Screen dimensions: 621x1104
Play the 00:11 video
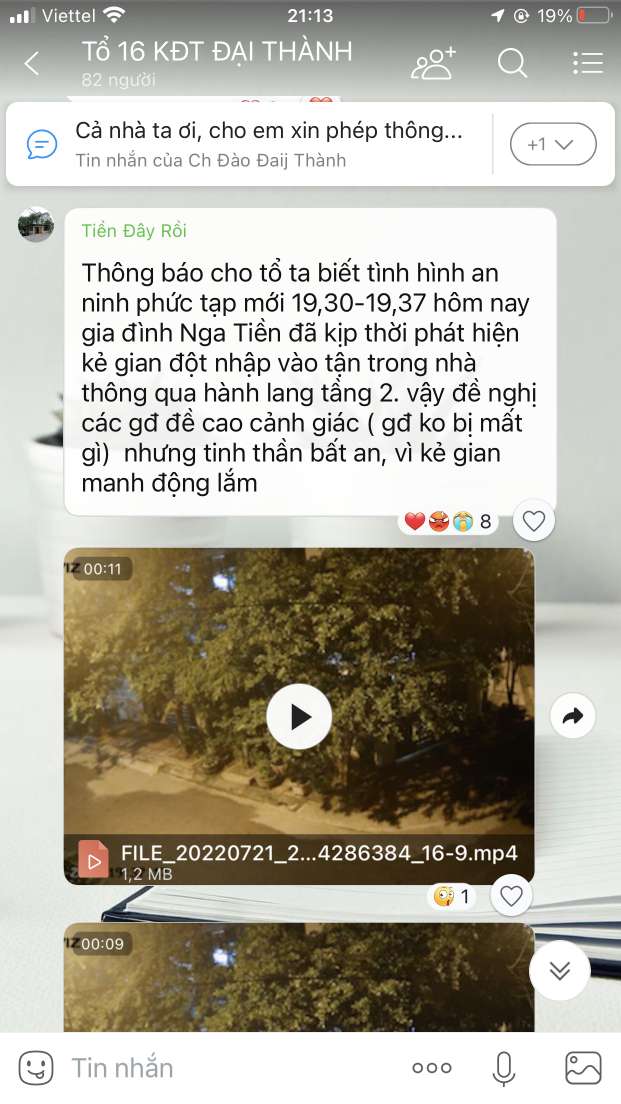coord(299,717)
